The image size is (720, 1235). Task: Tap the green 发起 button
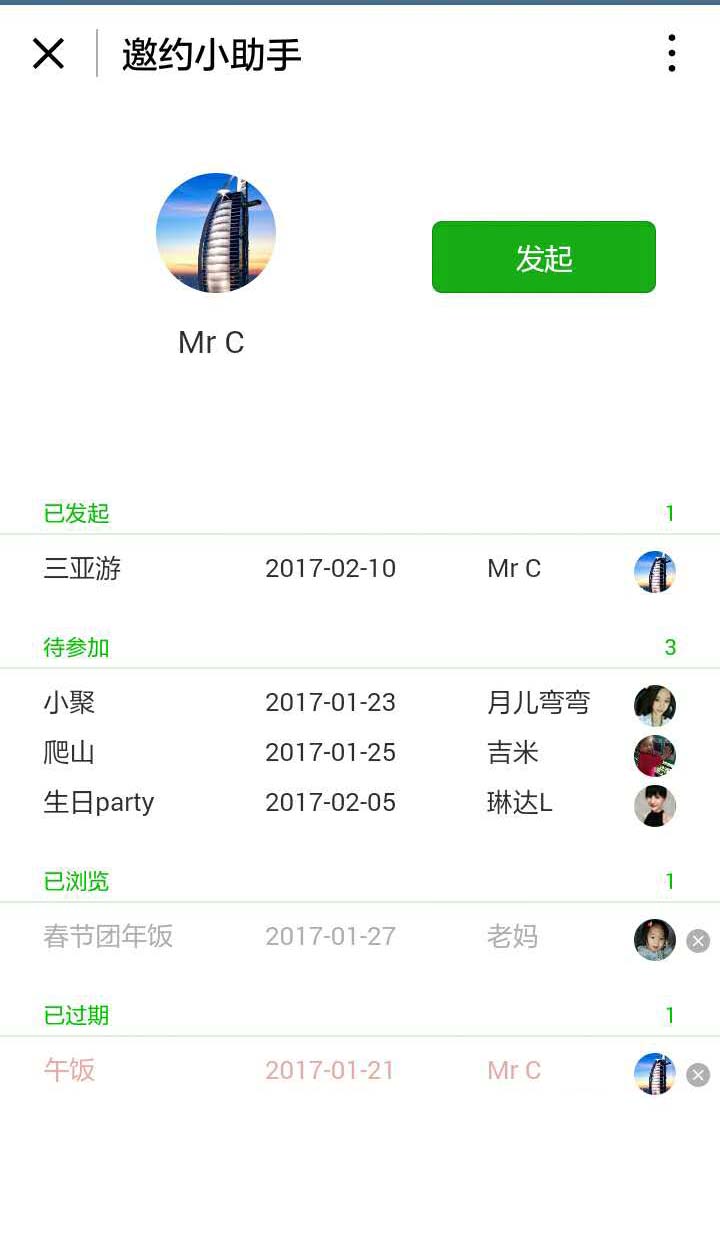tap(543, 258)
